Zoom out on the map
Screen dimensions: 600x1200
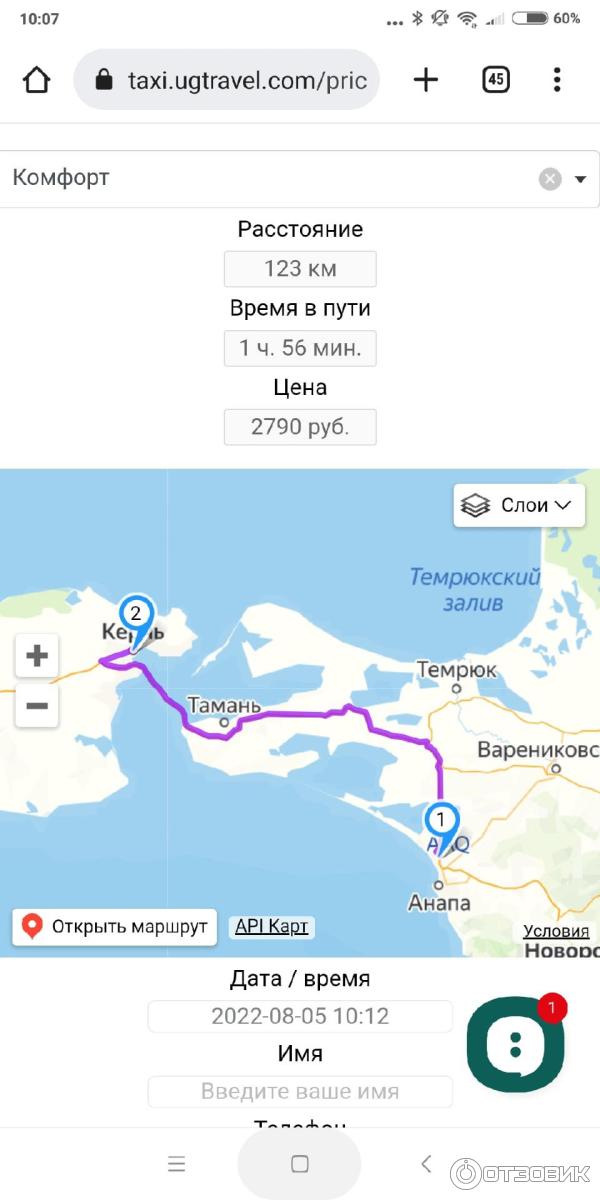37,706
